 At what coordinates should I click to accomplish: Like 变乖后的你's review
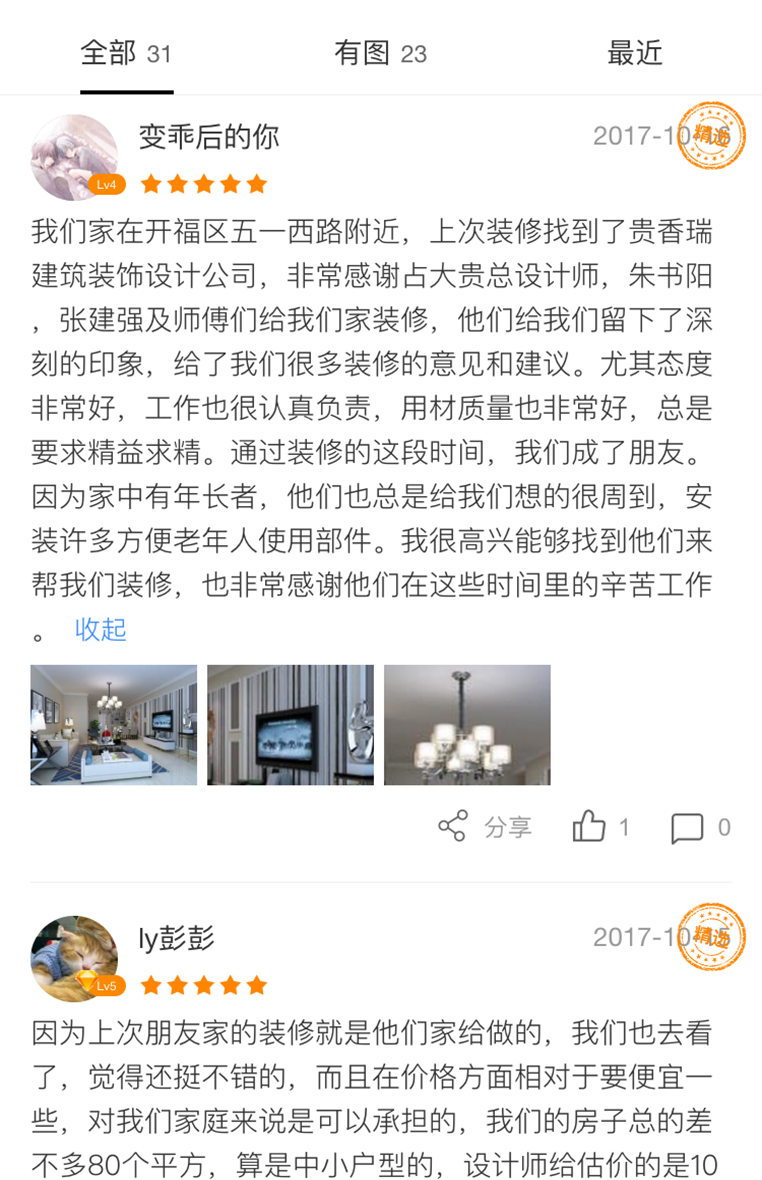coord(600,827)
